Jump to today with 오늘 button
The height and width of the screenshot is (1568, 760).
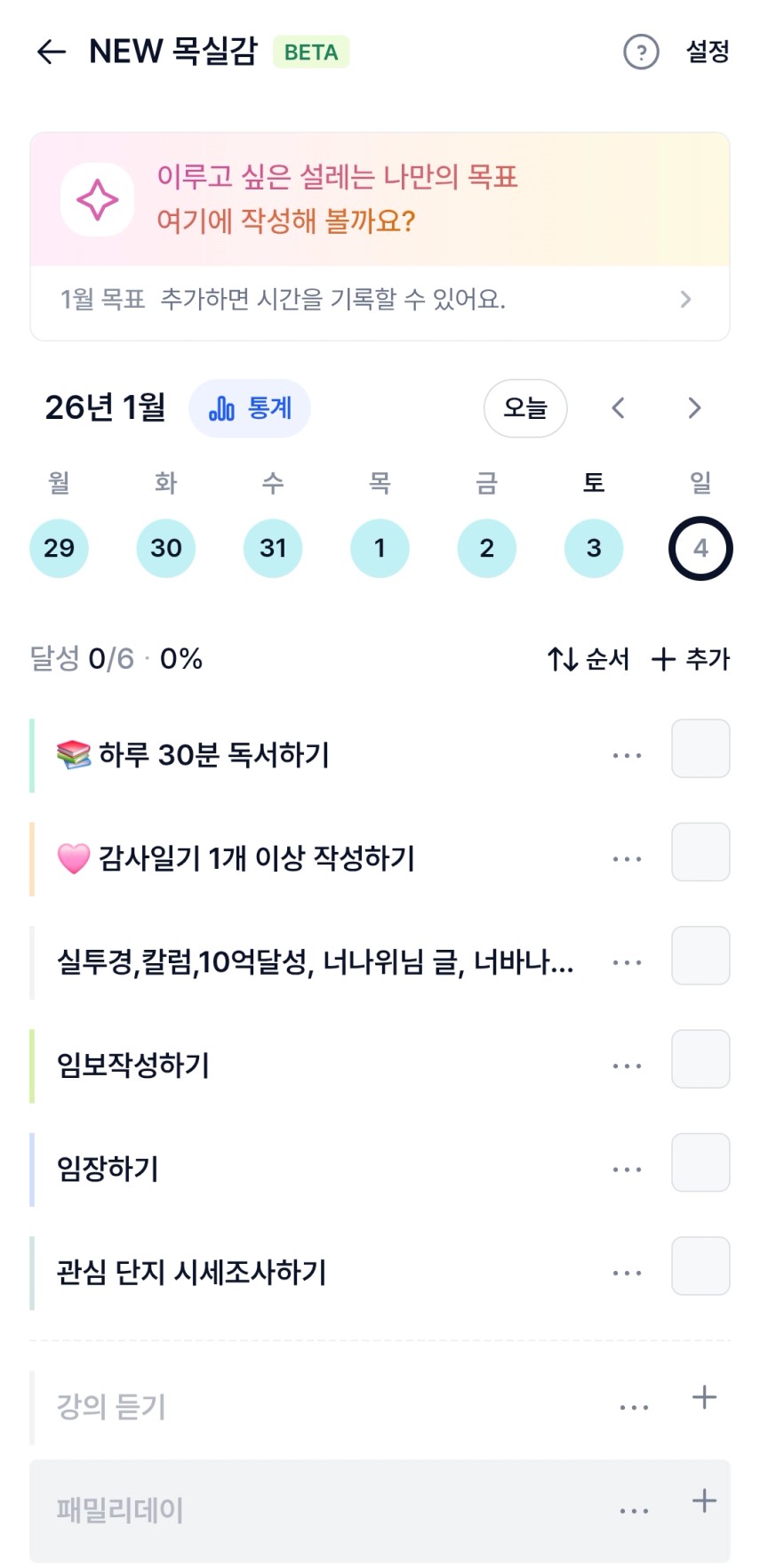click(524, 408)
